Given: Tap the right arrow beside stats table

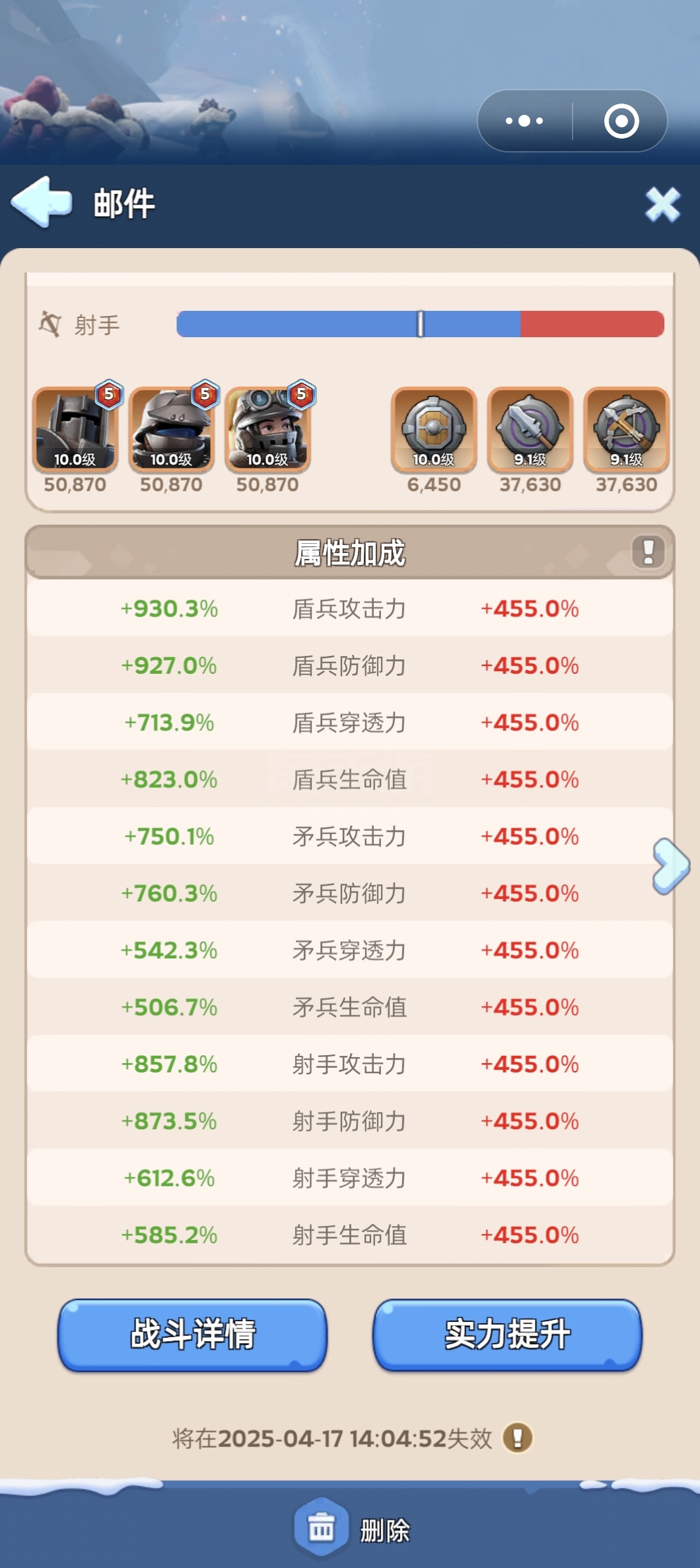Looking at the screenshot, I should [670, 866].
